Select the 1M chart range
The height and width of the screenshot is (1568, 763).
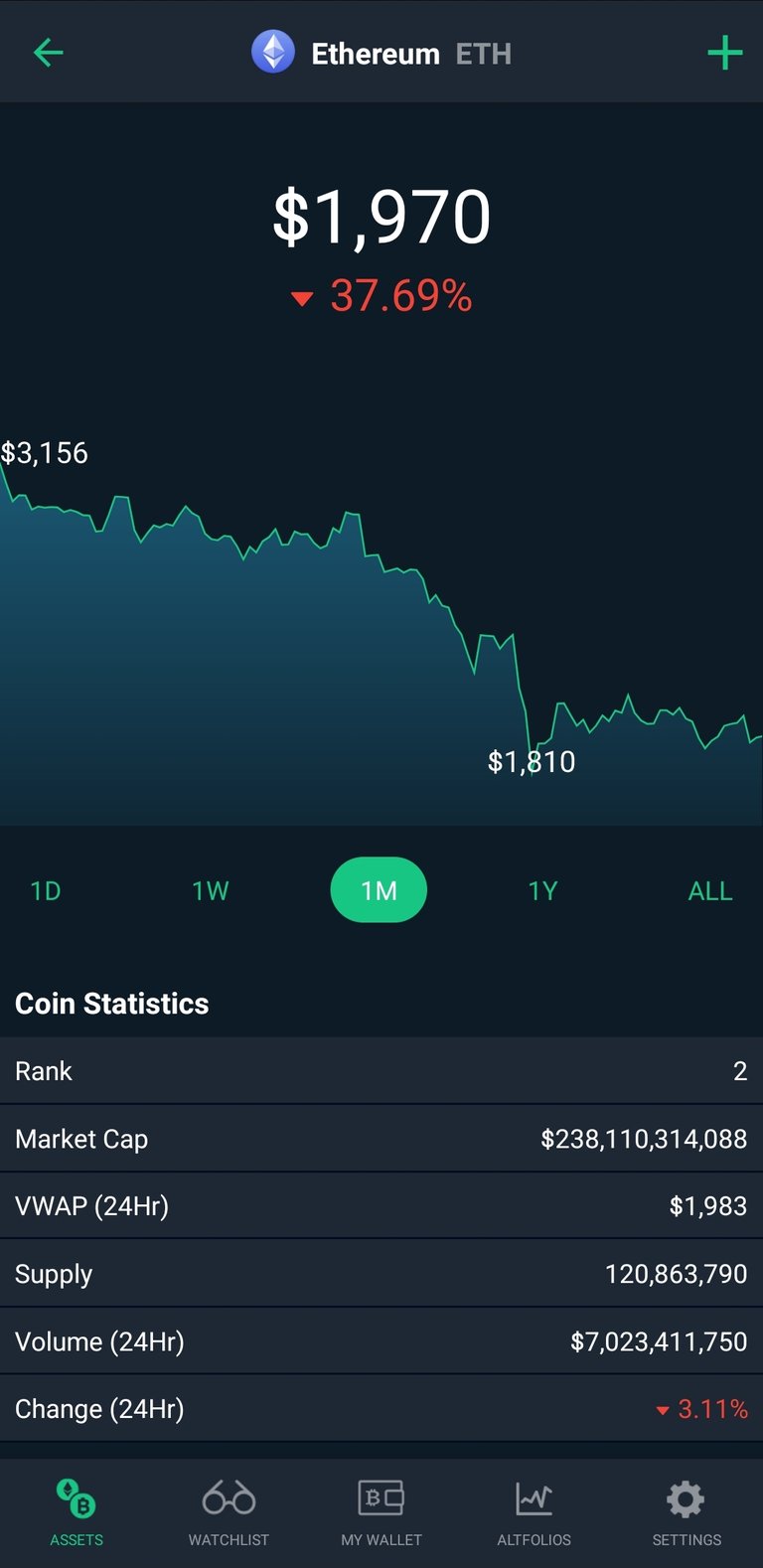(x=379, y=889)
